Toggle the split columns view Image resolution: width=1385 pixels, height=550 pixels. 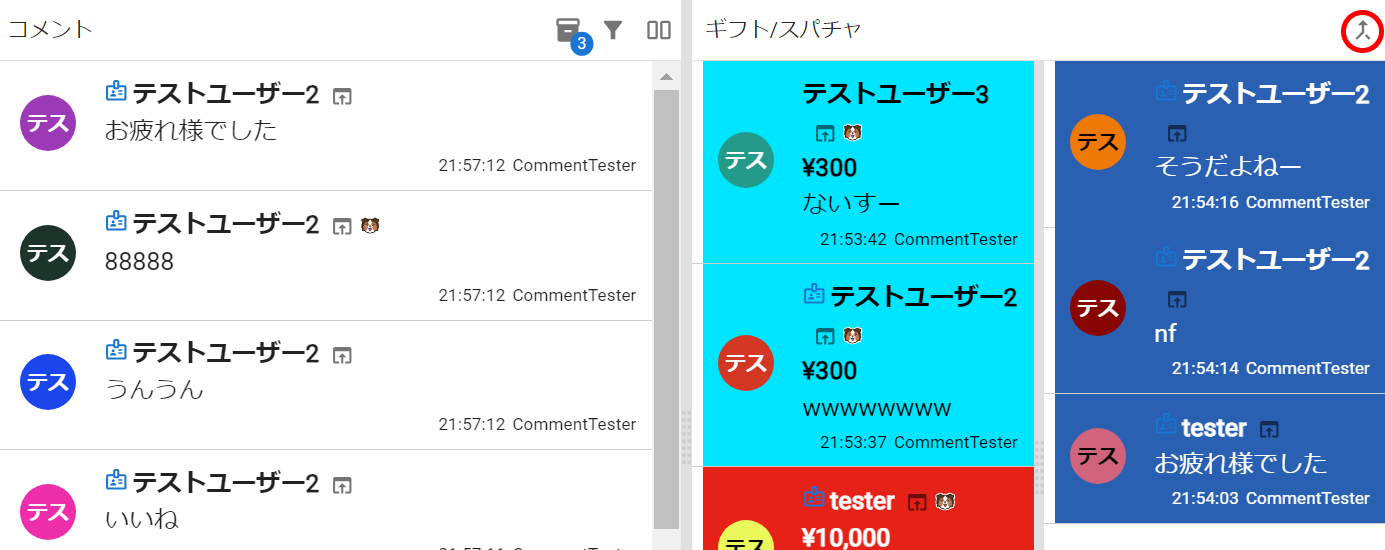(x=659, y=30)
